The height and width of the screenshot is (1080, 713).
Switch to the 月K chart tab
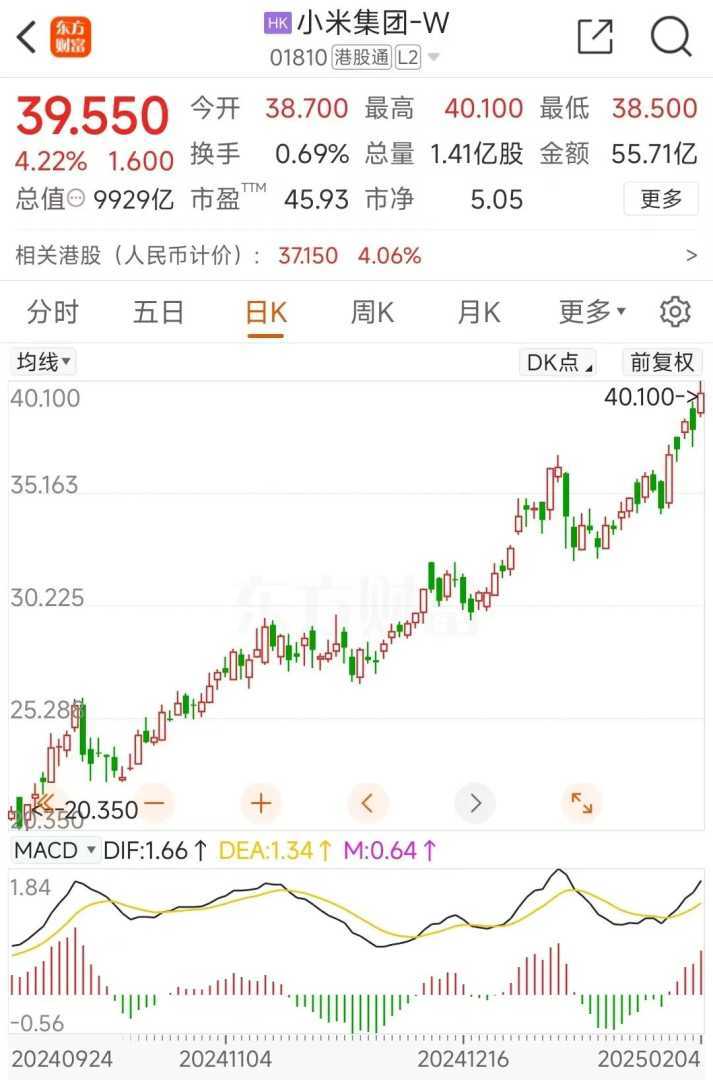pos(478,313)
